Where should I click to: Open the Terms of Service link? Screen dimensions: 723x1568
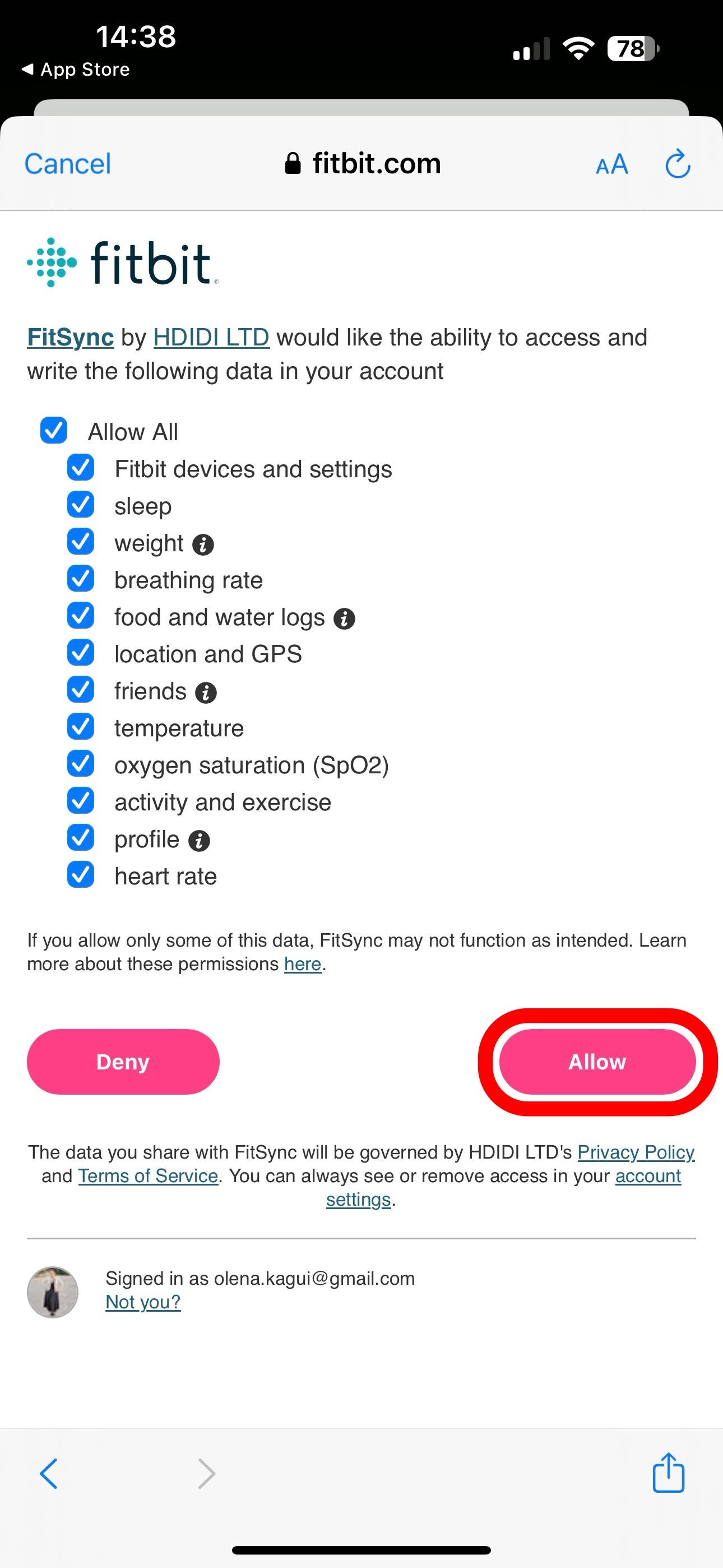coord(148,1176)
